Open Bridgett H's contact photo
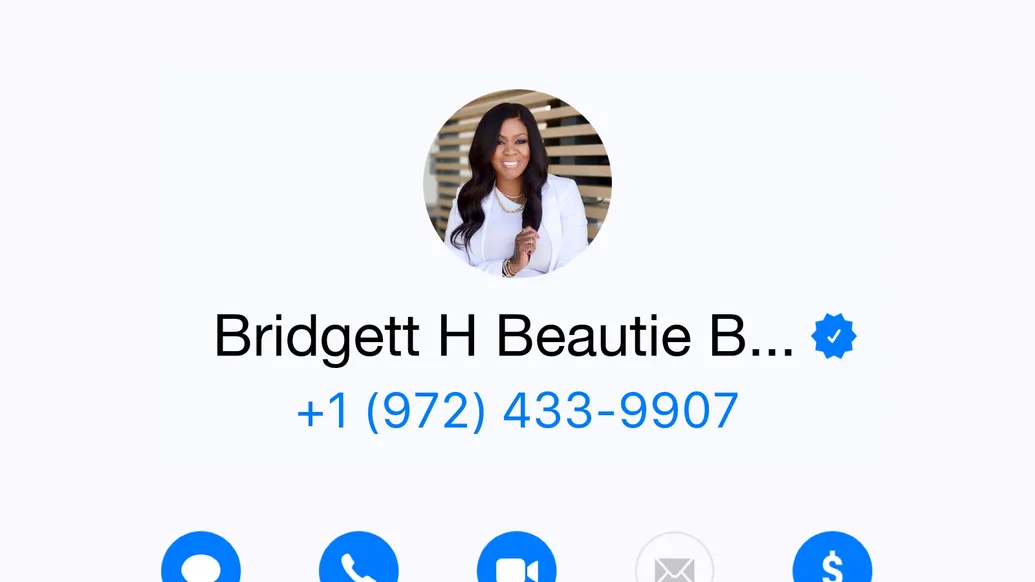 517,183
